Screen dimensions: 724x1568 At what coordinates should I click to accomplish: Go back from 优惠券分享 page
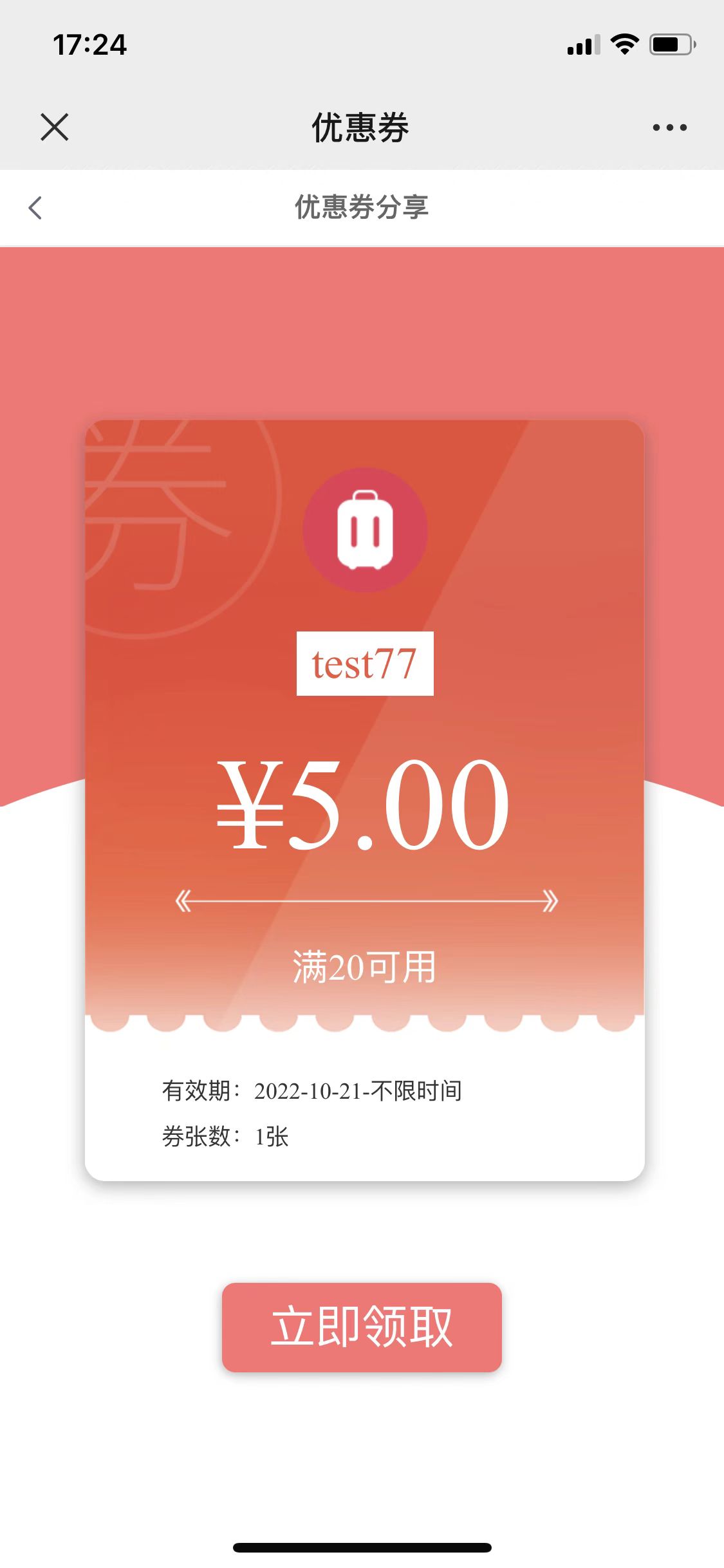pos(35,208)
